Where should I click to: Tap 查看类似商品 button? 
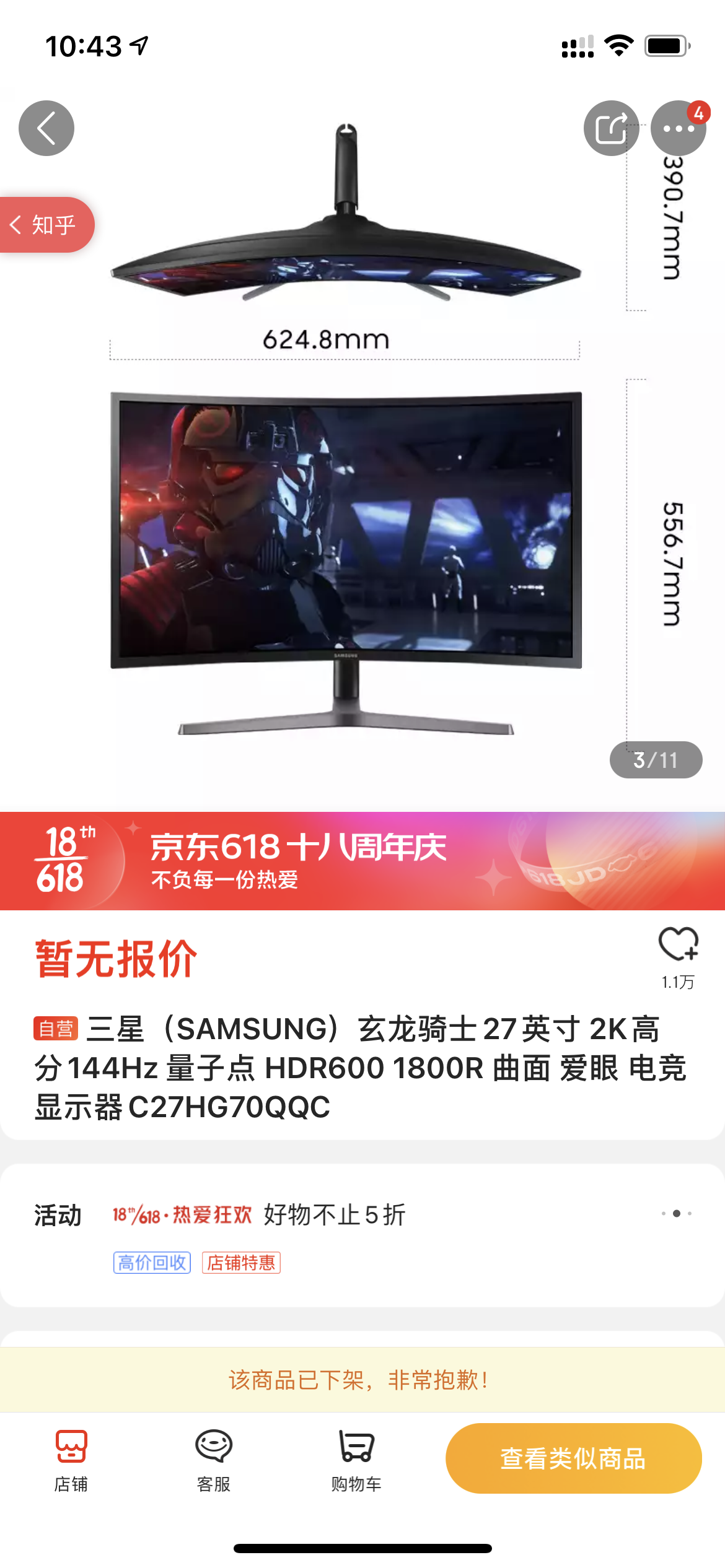point(573,1458)
